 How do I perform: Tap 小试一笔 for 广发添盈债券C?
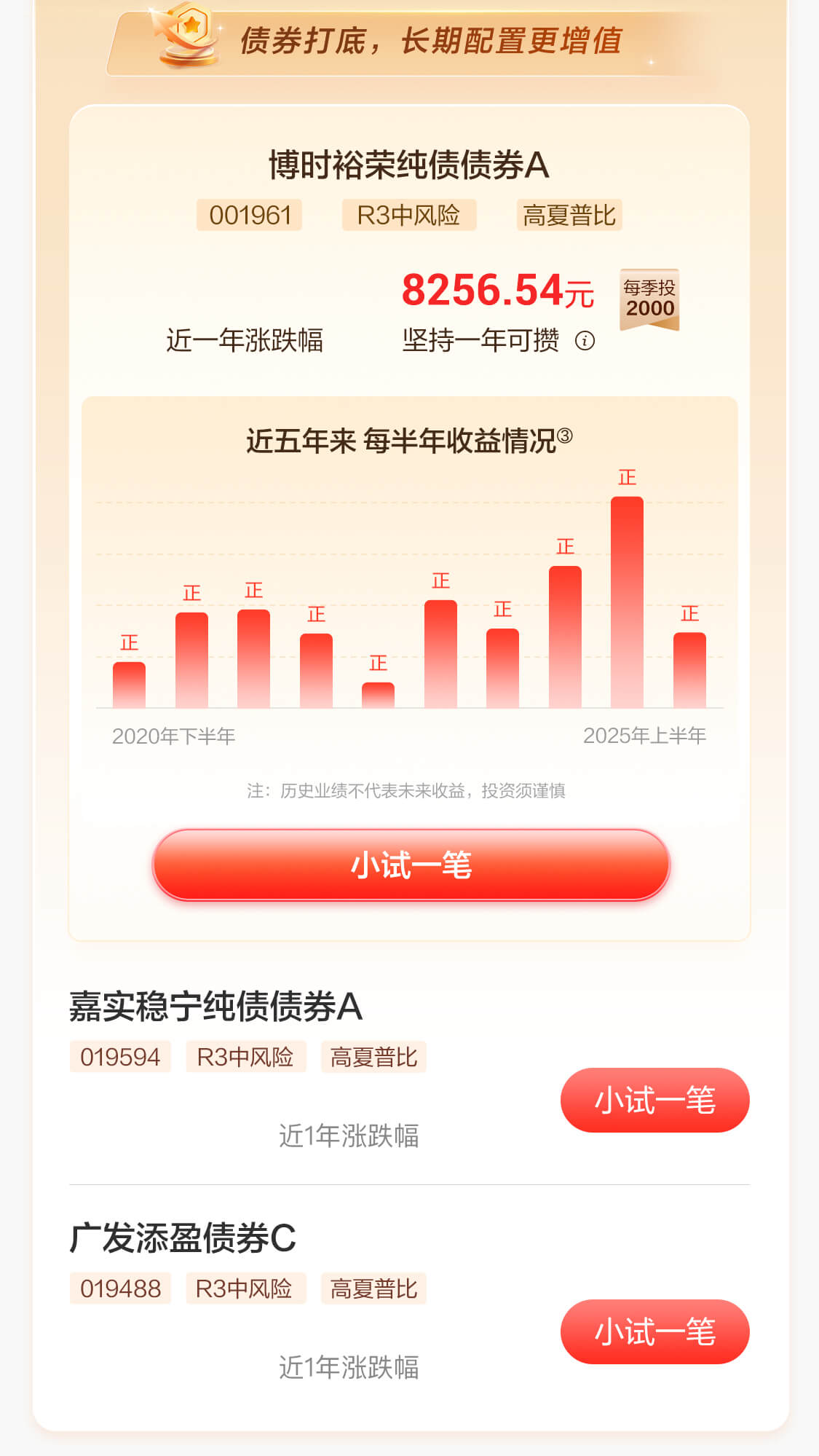[654, 1331]
